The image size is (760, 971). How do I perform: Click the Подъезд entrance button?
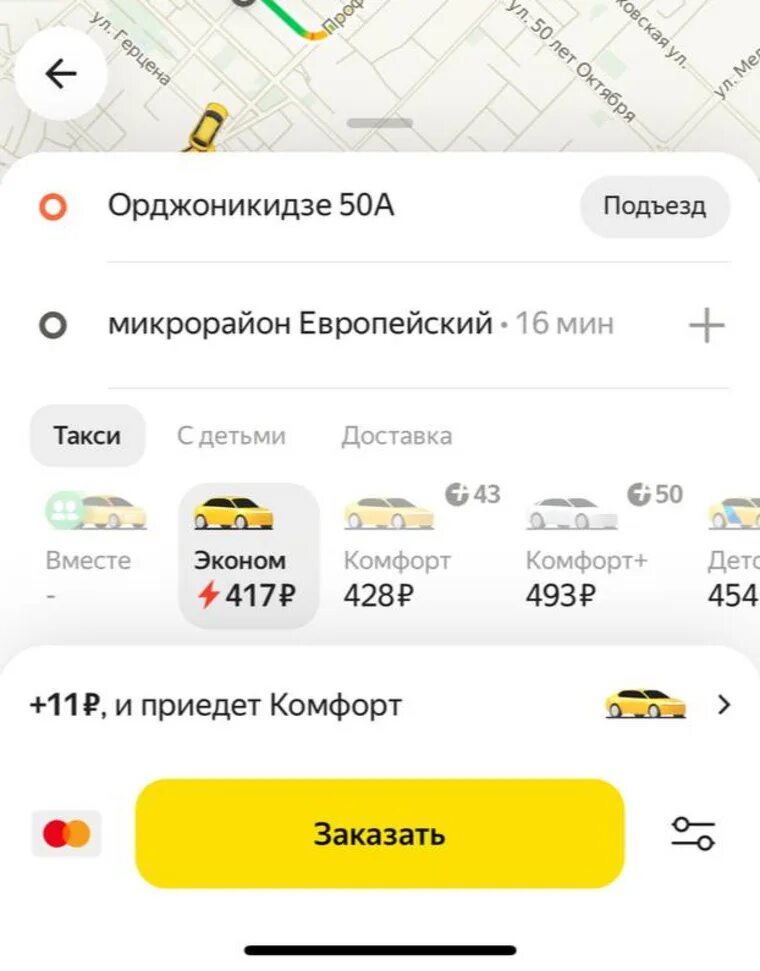[x=653, y=205]
